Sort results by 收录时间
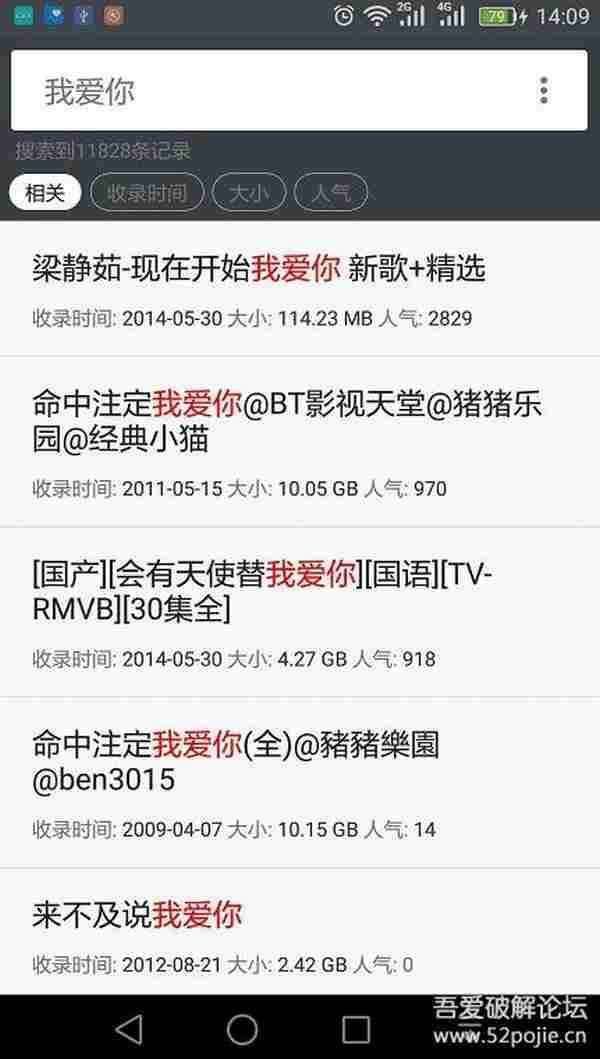 (x=147, y=194)
